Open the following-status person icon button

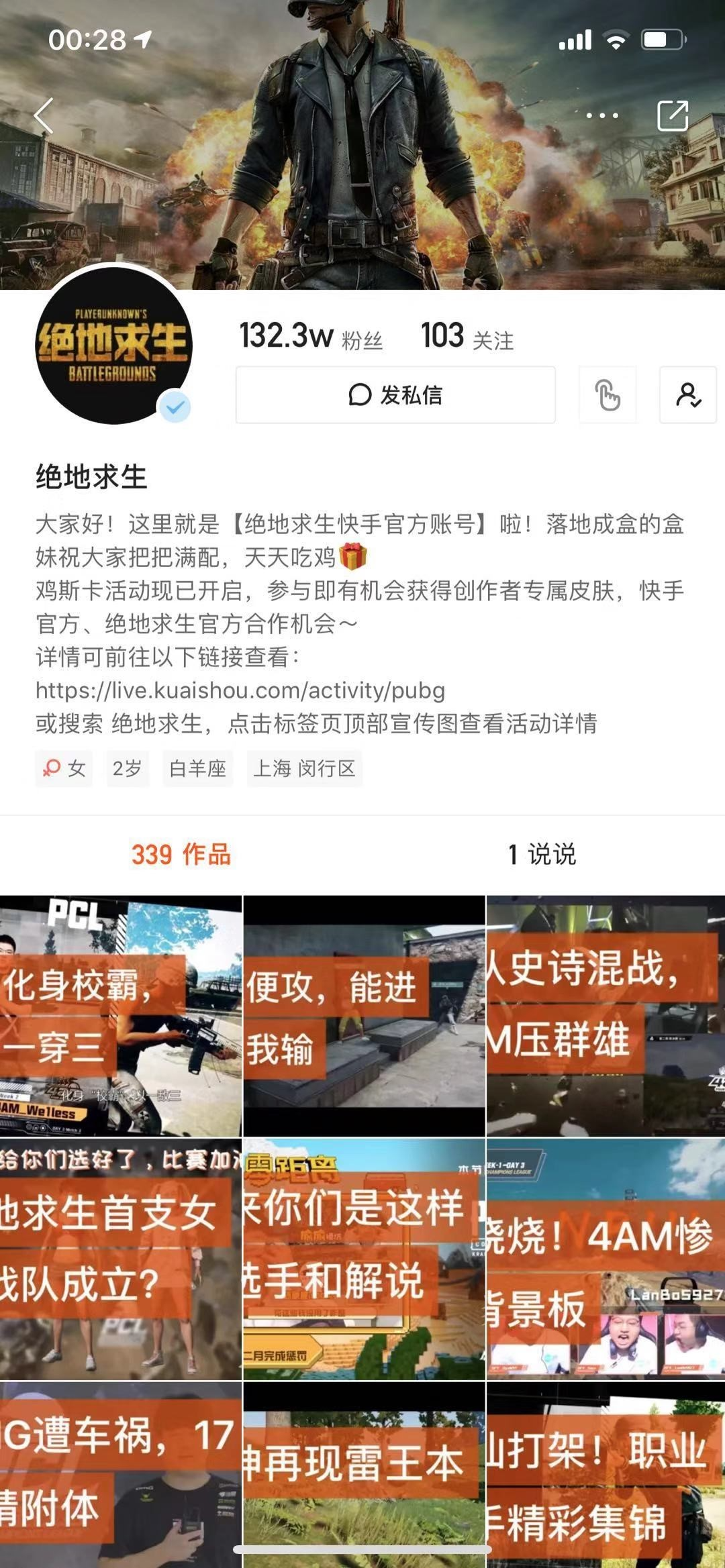(x=688, y=395)
